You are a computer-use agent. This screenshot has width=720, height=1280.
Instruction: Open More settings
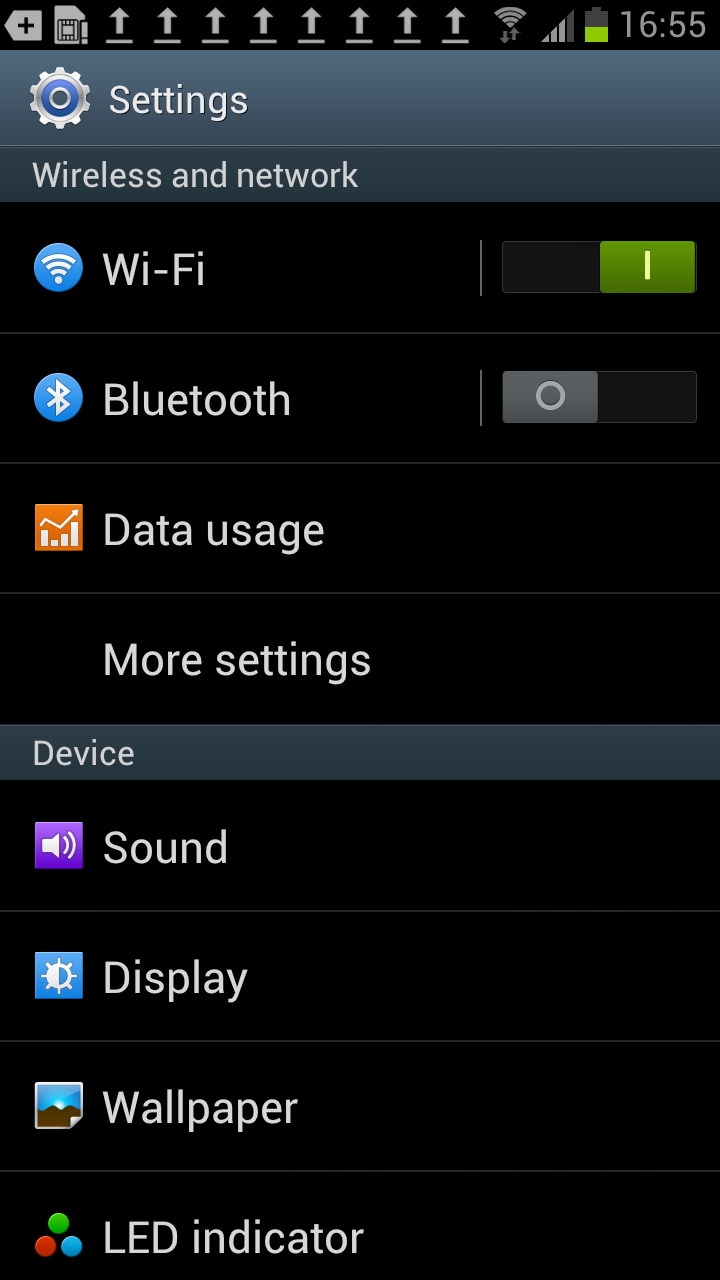click(360, 659)
